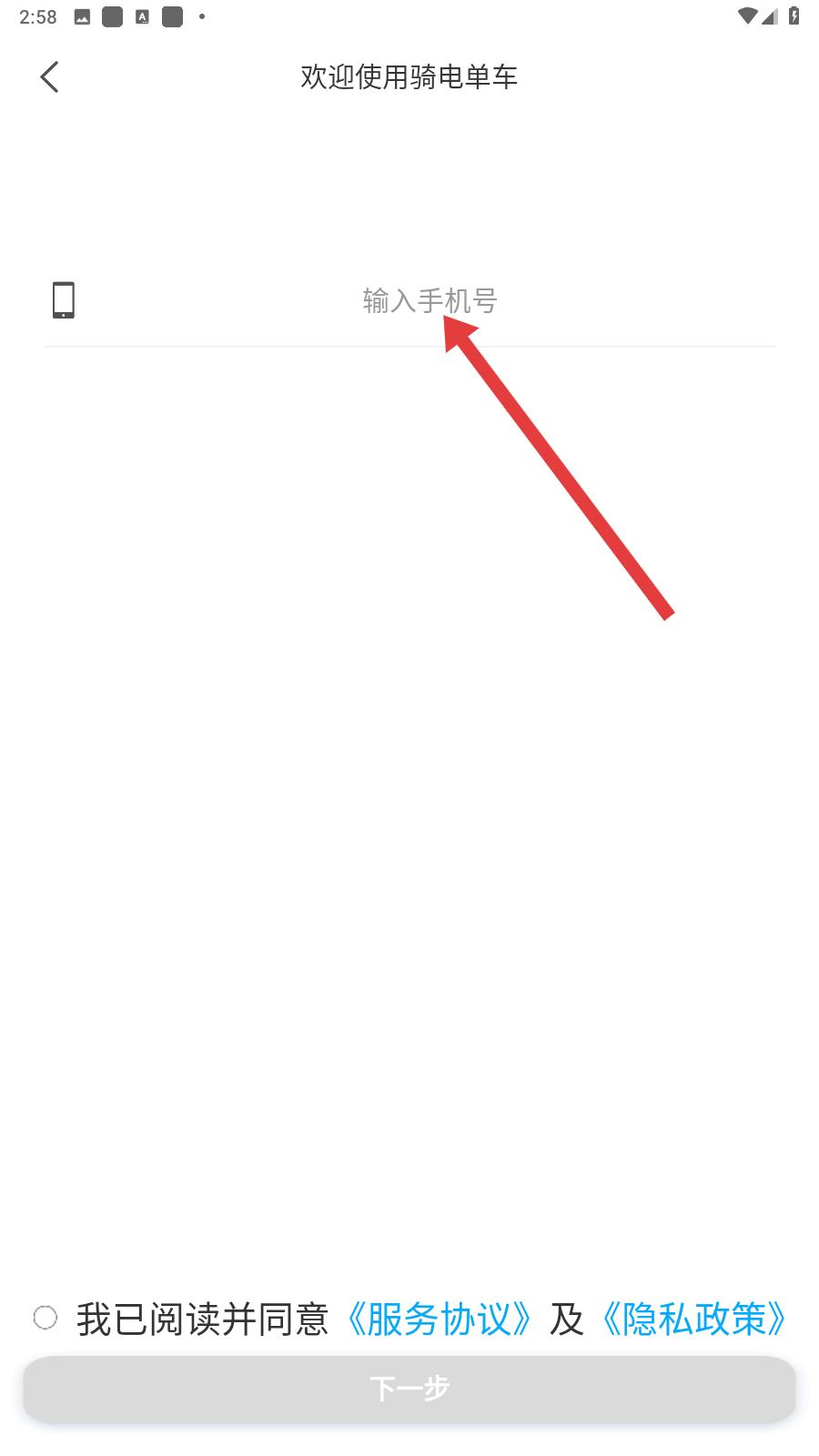
Task: Tap the 输入手机号 phone number field
Action: click(x=430, y=300)
